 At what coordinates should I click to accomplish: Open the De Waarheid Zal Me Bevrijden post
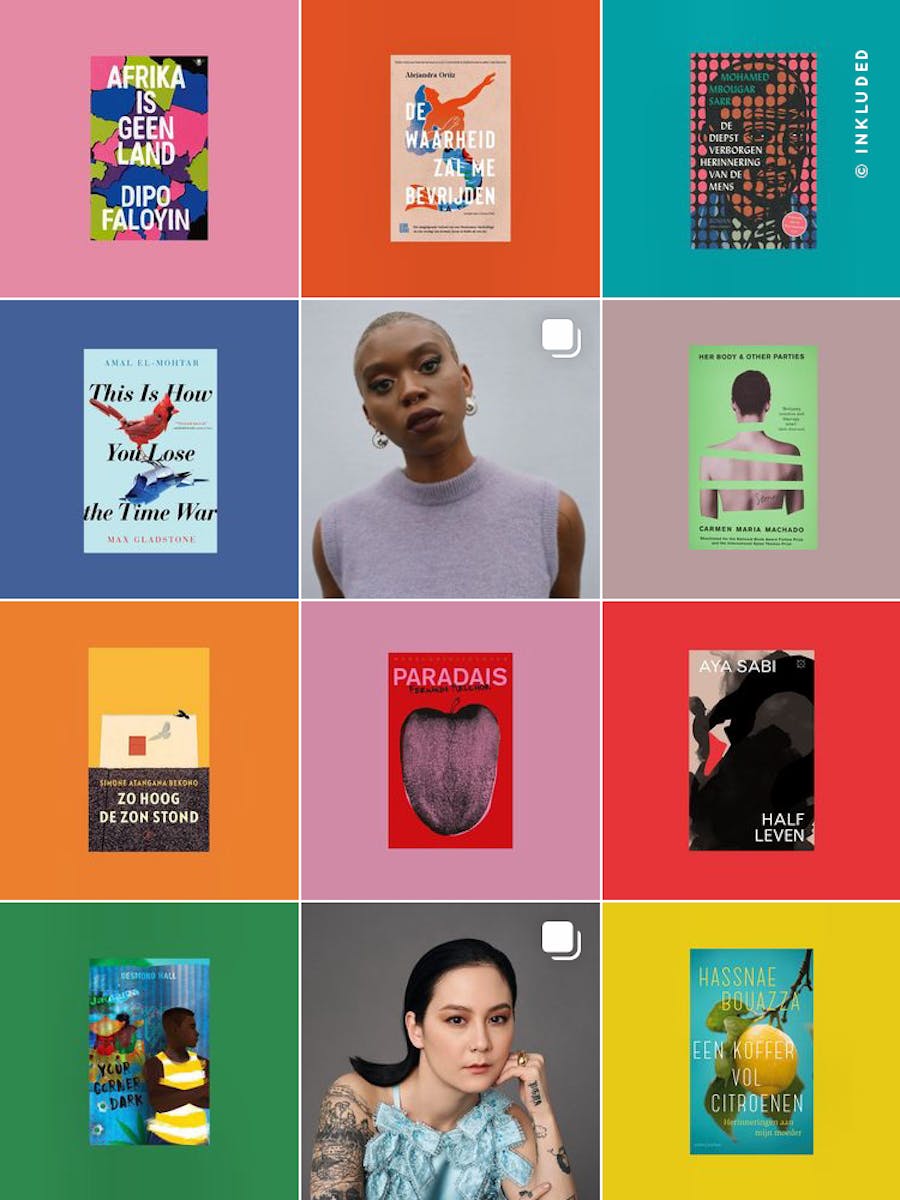click(450, 148)
